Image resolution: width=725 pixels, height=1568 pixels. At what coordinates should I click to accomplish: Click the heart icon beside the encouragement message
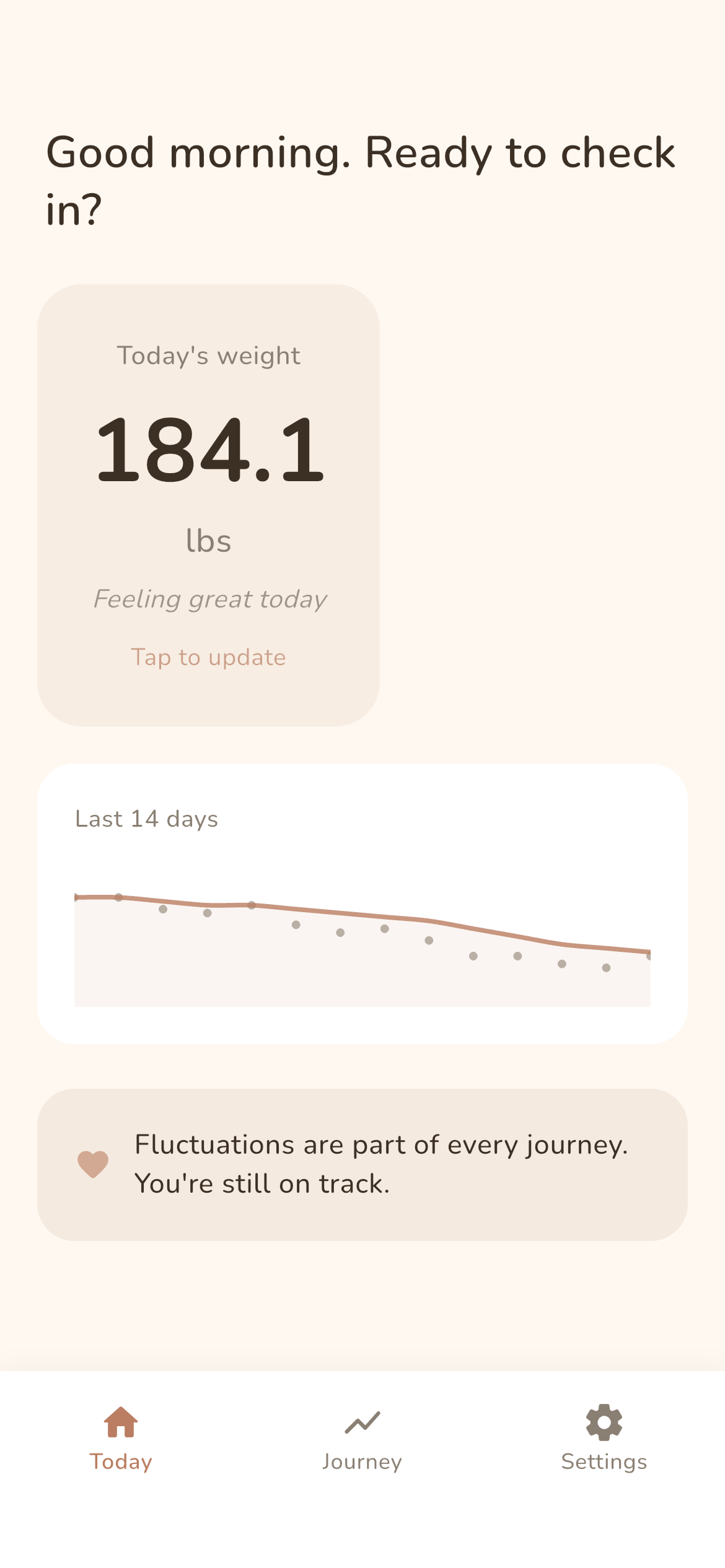click(94, 1163)
